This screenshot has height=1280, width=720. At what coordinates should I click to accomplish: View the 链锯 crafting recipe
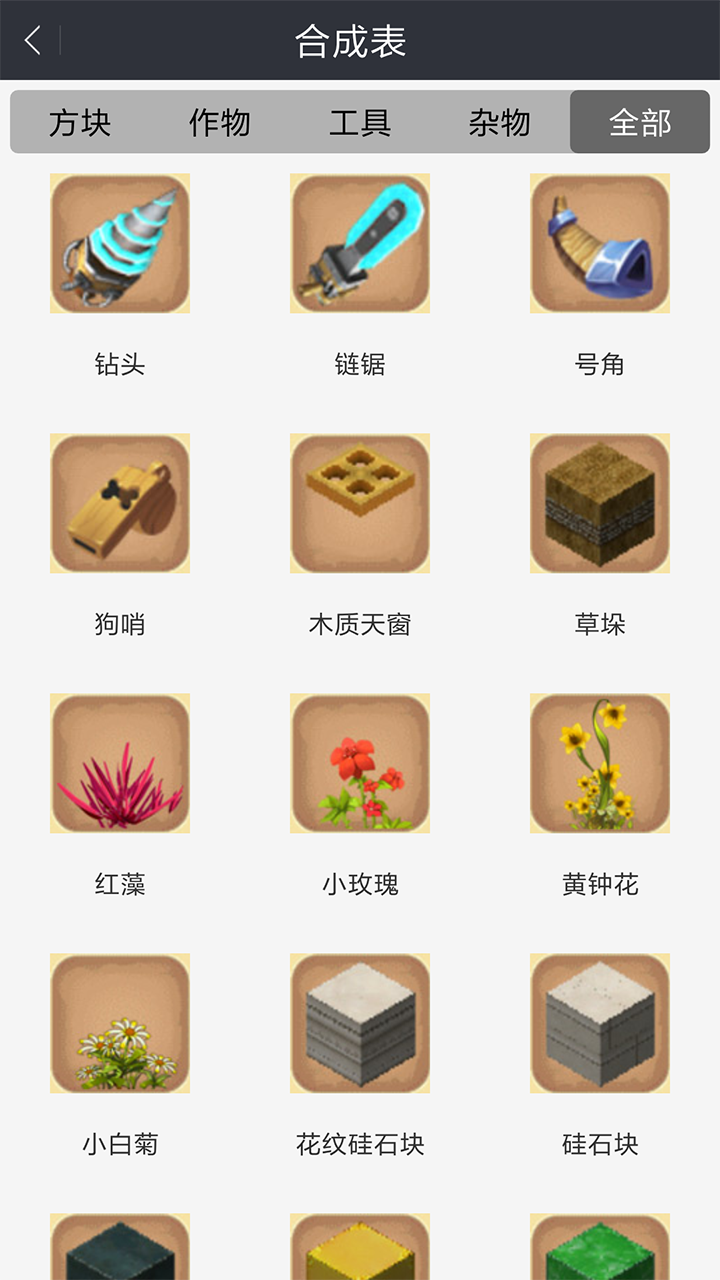[x=360, y=244]
